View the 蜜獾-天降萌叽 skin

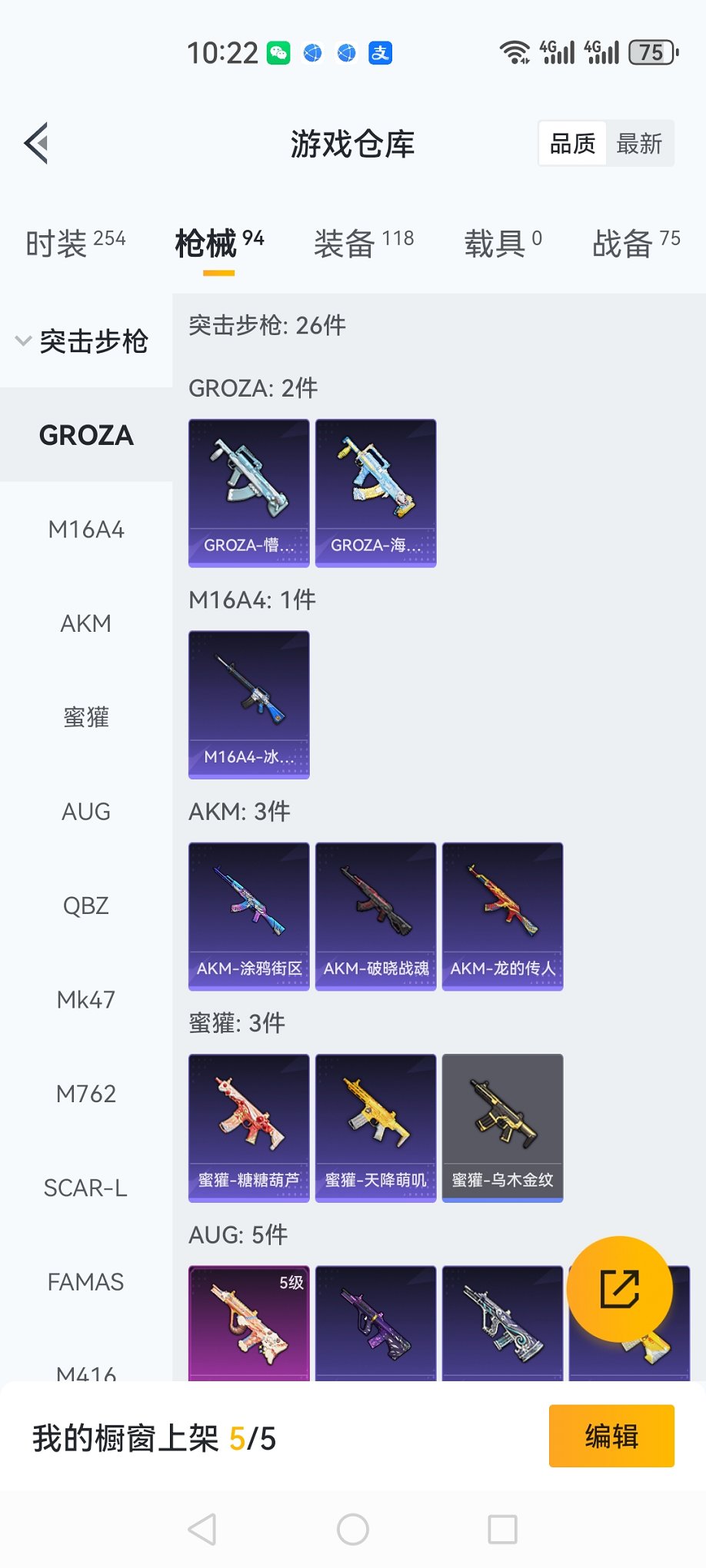pos(376,1128)
